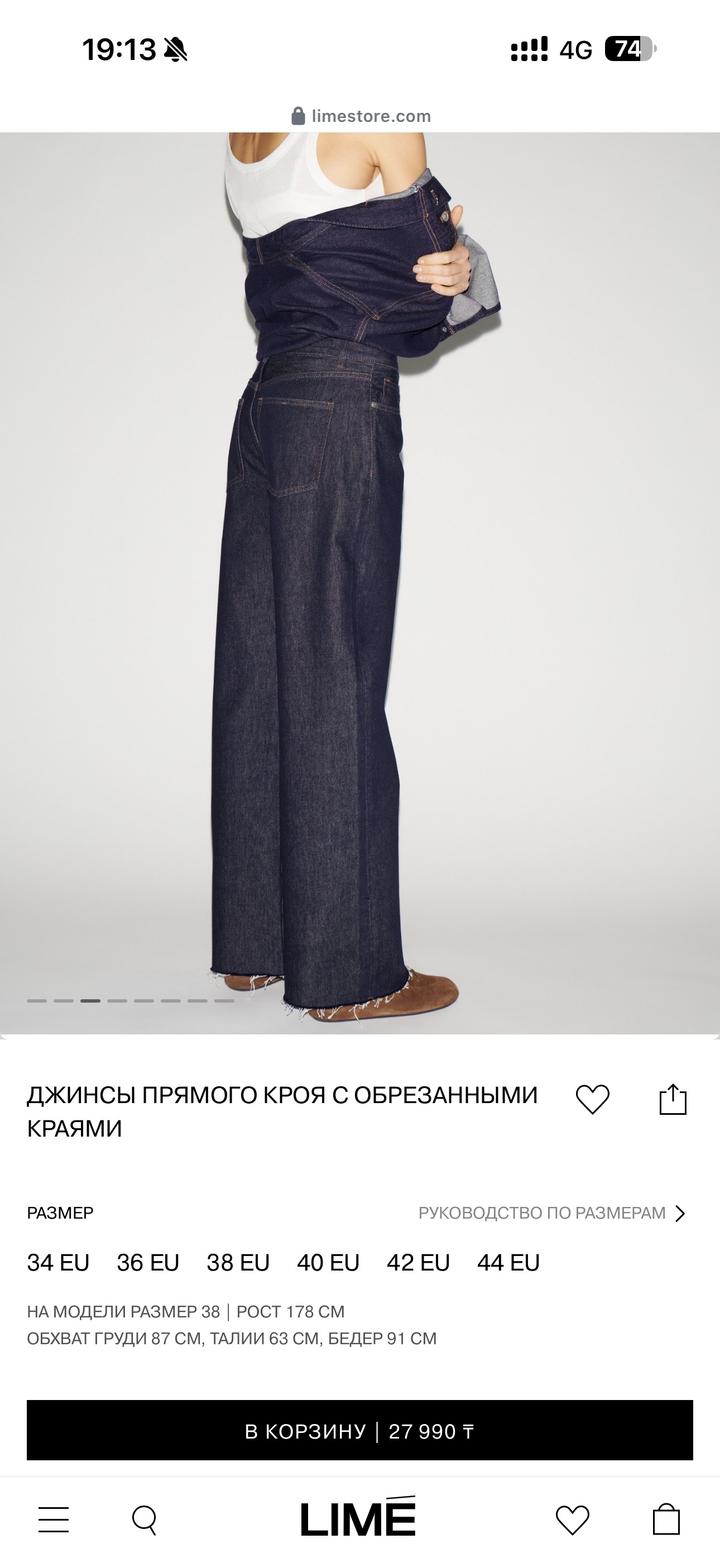Screen dimensions: 720x1561
Task: Add jeans to favorites with heart icon
Action: [592, 1099]
